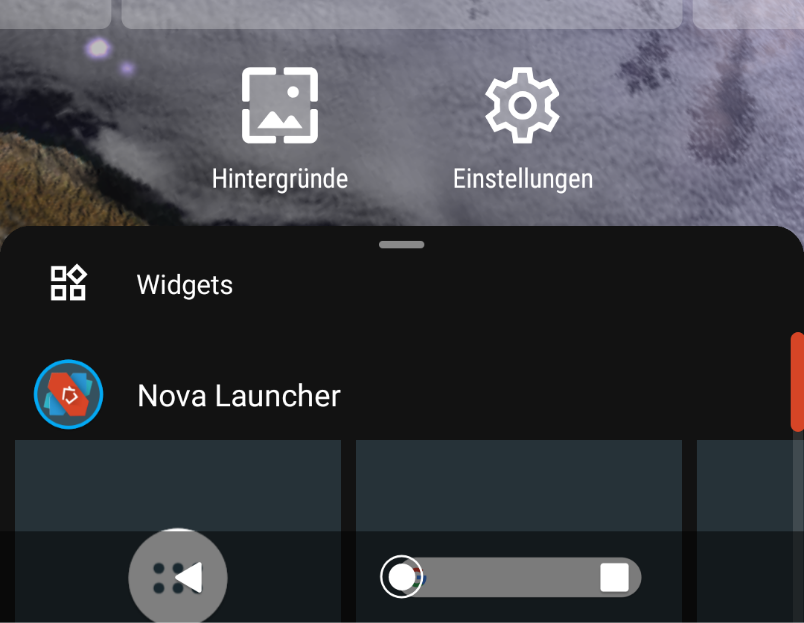Open recent apps via square button

tap(614, 577)
